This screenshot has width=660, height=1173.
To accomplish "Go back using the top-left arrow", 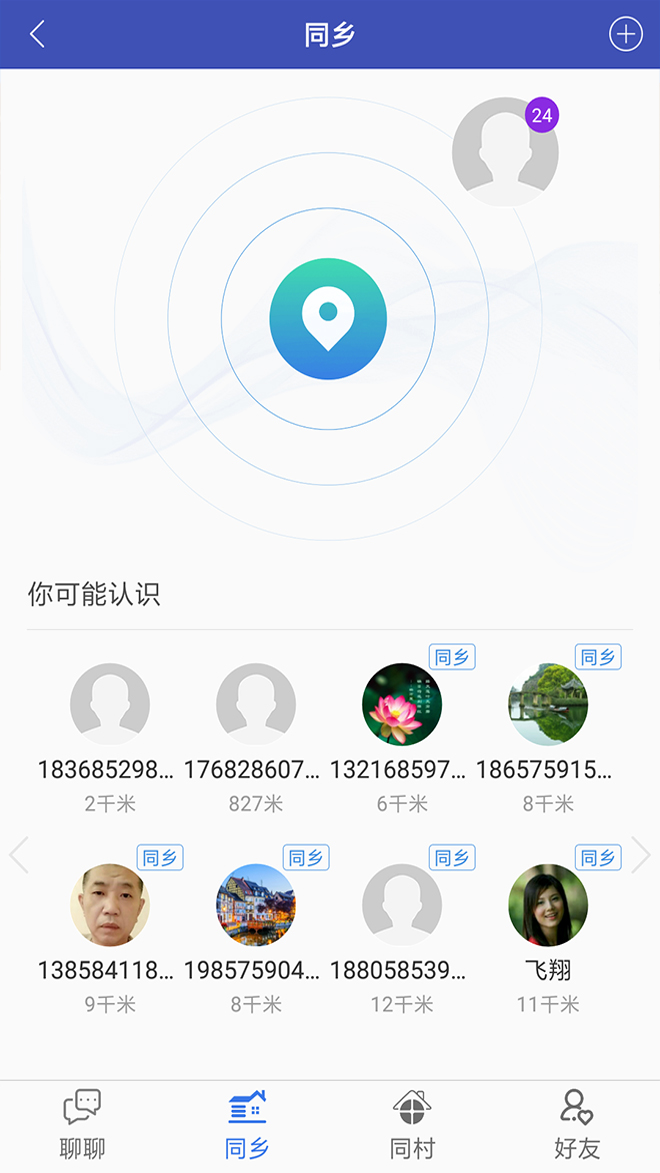I will tap(37, 34).
